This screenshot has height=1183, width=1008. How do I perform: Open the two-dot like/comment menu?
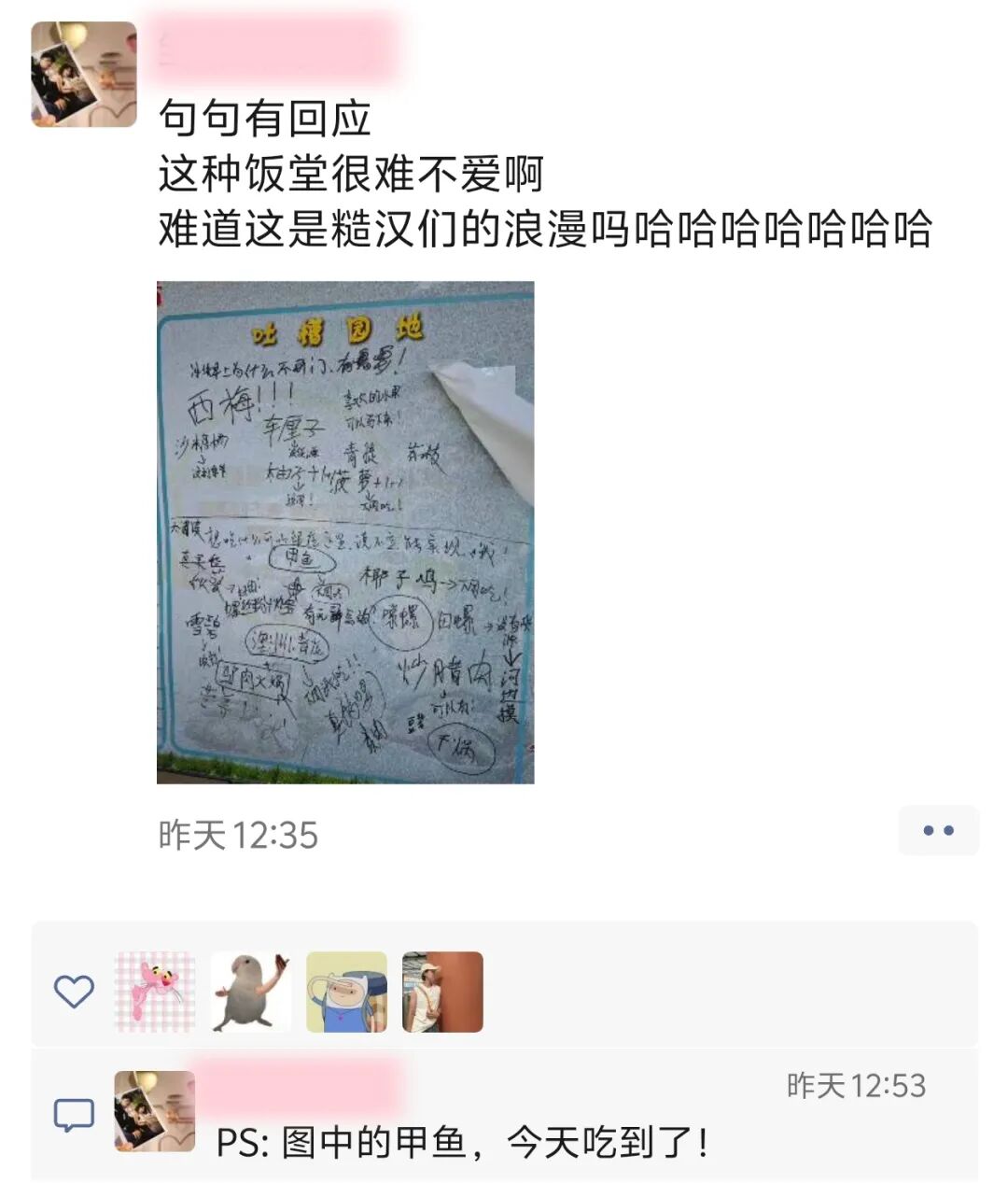pyautogui.click(x=938, y=830)
